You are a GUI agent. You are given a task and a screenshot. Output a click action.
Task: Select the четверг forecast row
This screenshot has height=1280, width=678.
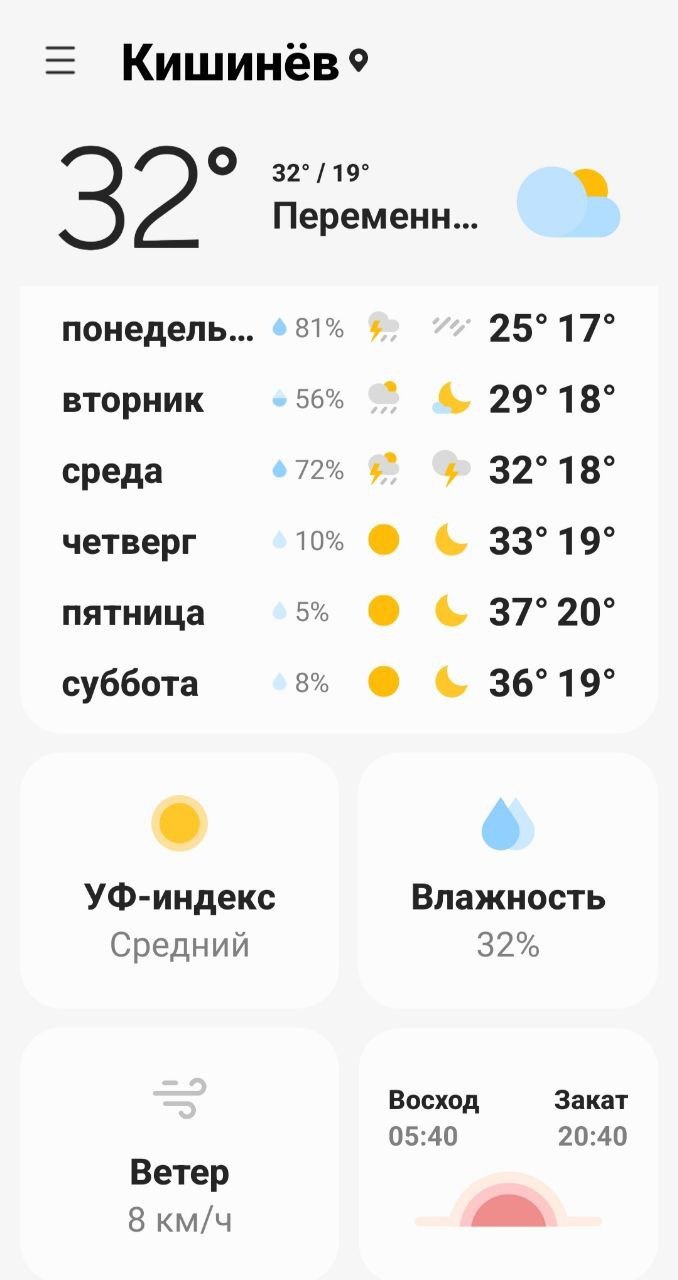[x=338, y=541]
